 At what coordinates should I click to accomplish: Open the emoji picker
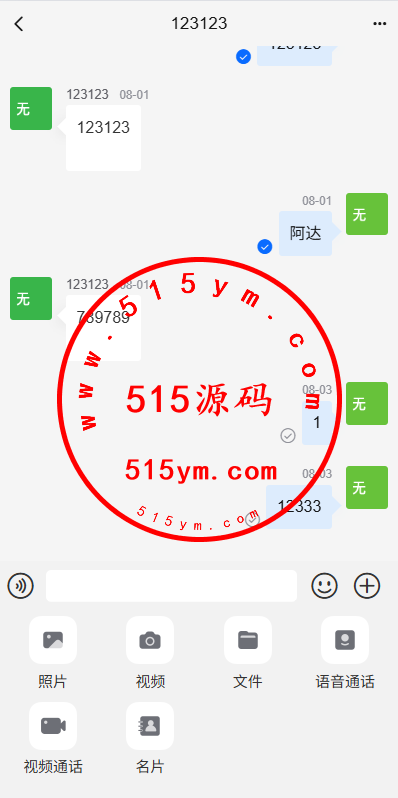(x=324, y=586)
